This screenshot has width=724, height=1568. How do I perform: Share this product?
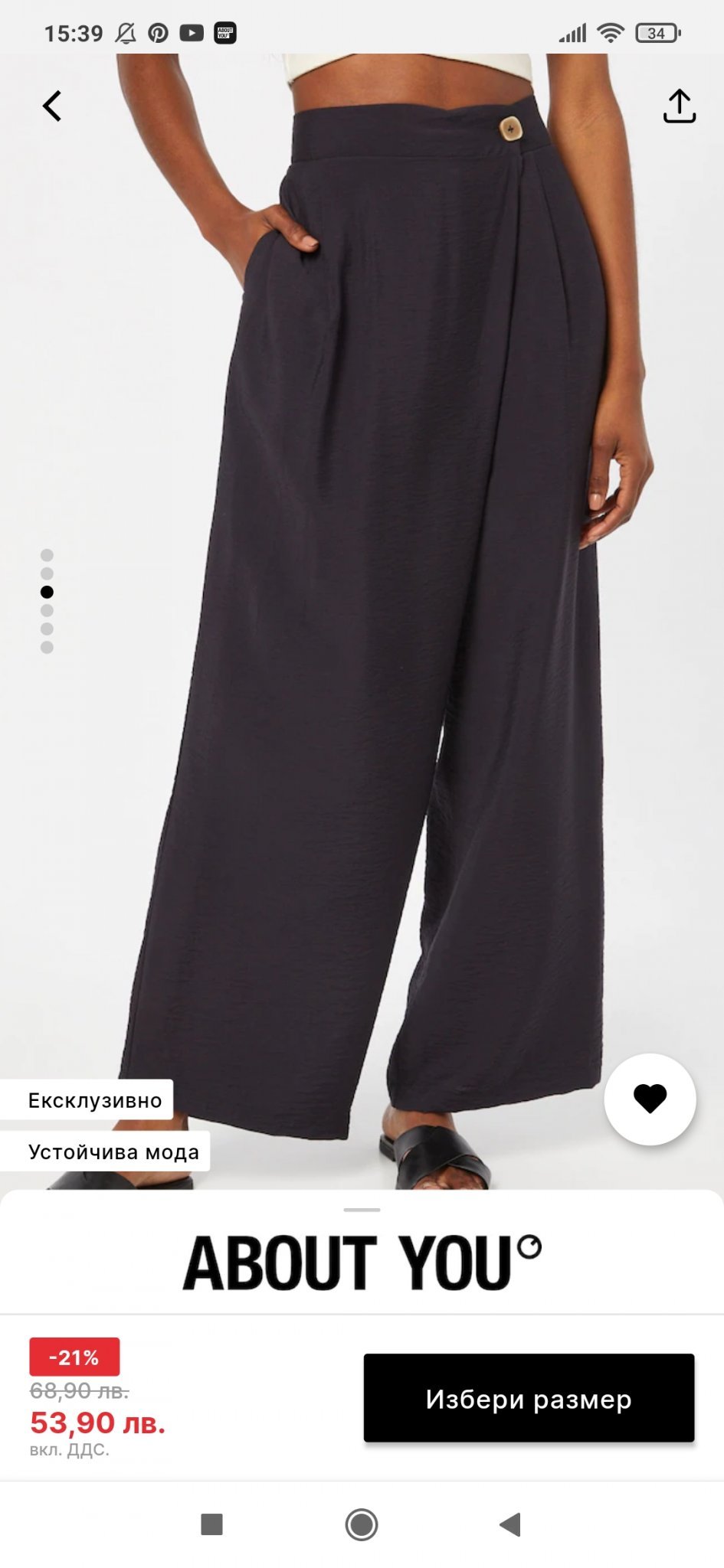[x=679, y=106]
